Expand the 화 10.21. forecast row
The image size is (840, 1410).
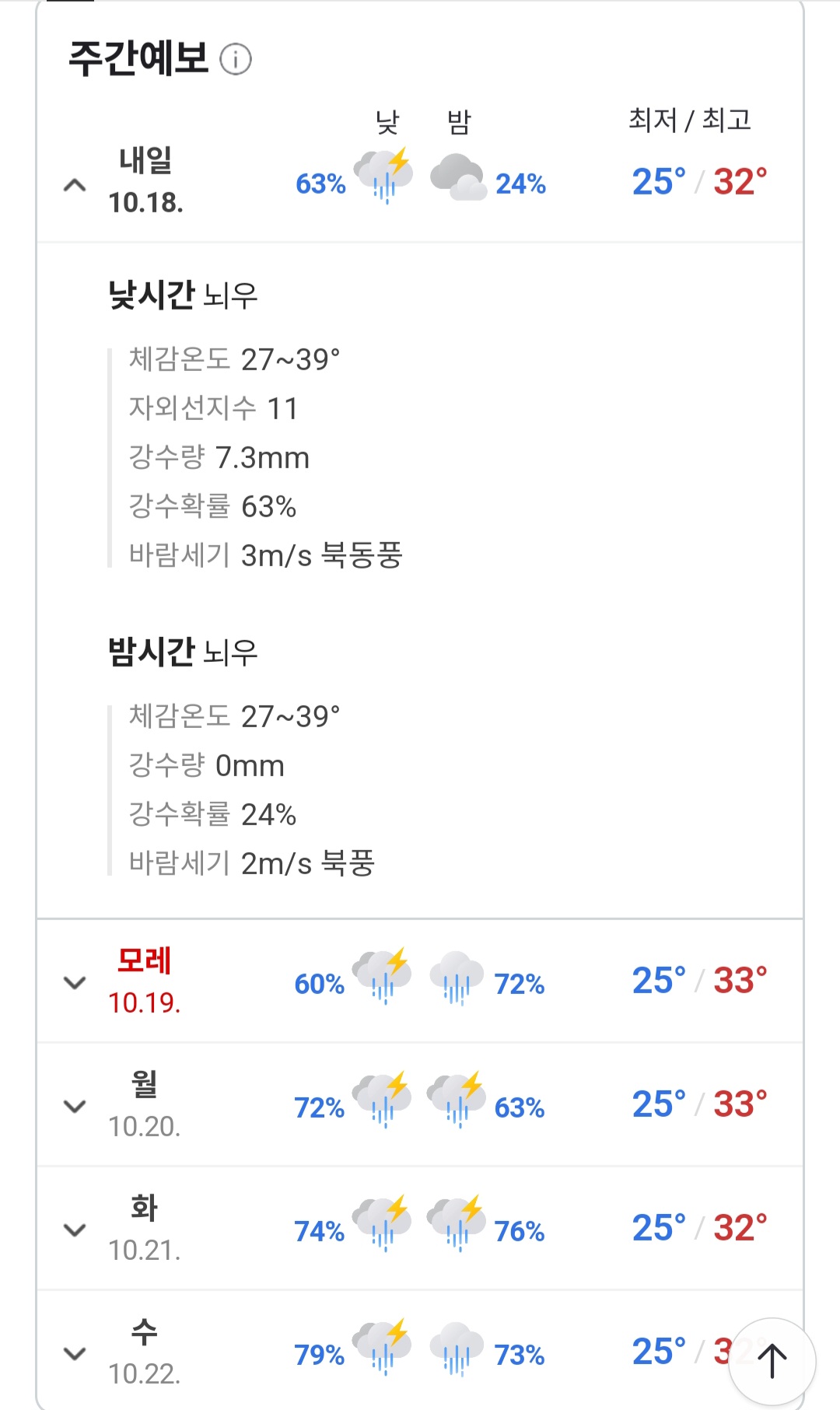(x=75, y=1230)
